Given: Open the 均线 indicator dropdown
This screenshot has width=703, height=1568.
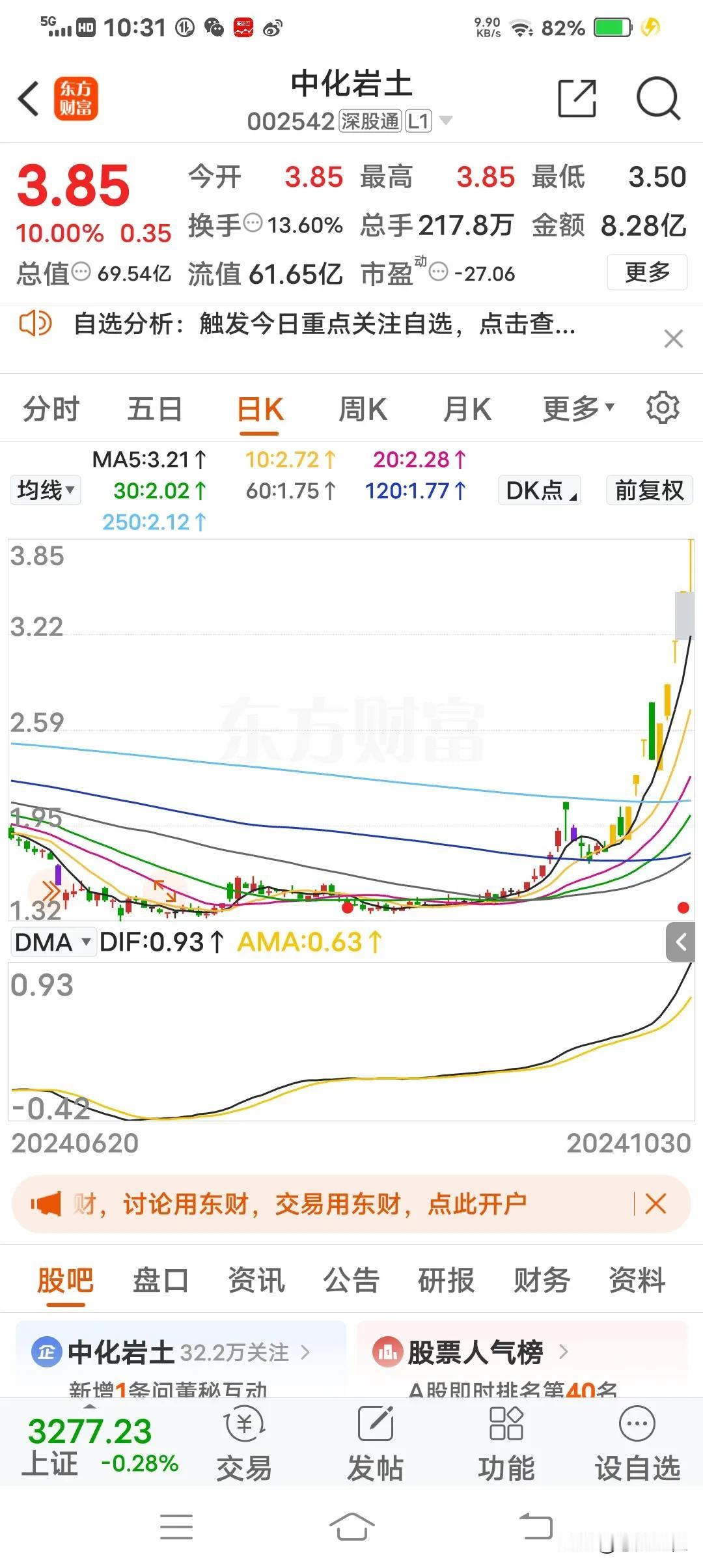Looking at the screenshot, I should (46, 490).
